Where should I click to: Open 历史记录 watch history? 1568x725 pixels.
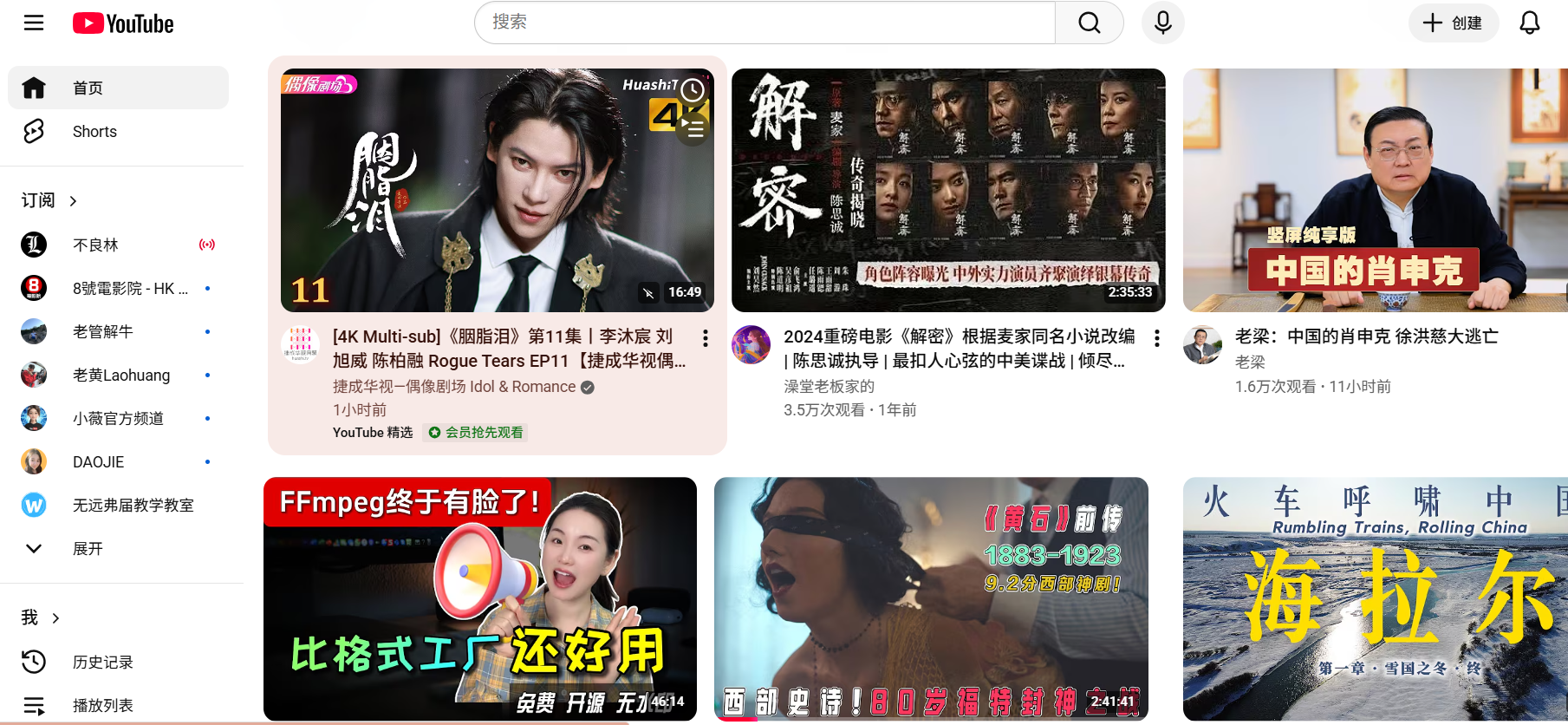coord(102,663)
